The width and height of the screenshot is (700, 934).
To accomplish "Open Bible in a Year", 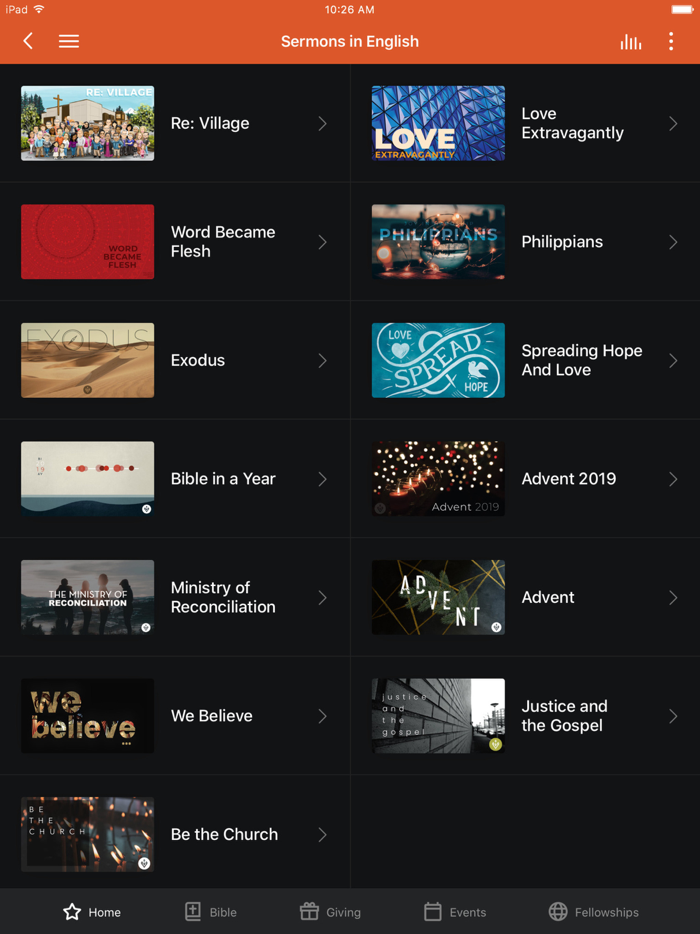I will coord(175,479).
